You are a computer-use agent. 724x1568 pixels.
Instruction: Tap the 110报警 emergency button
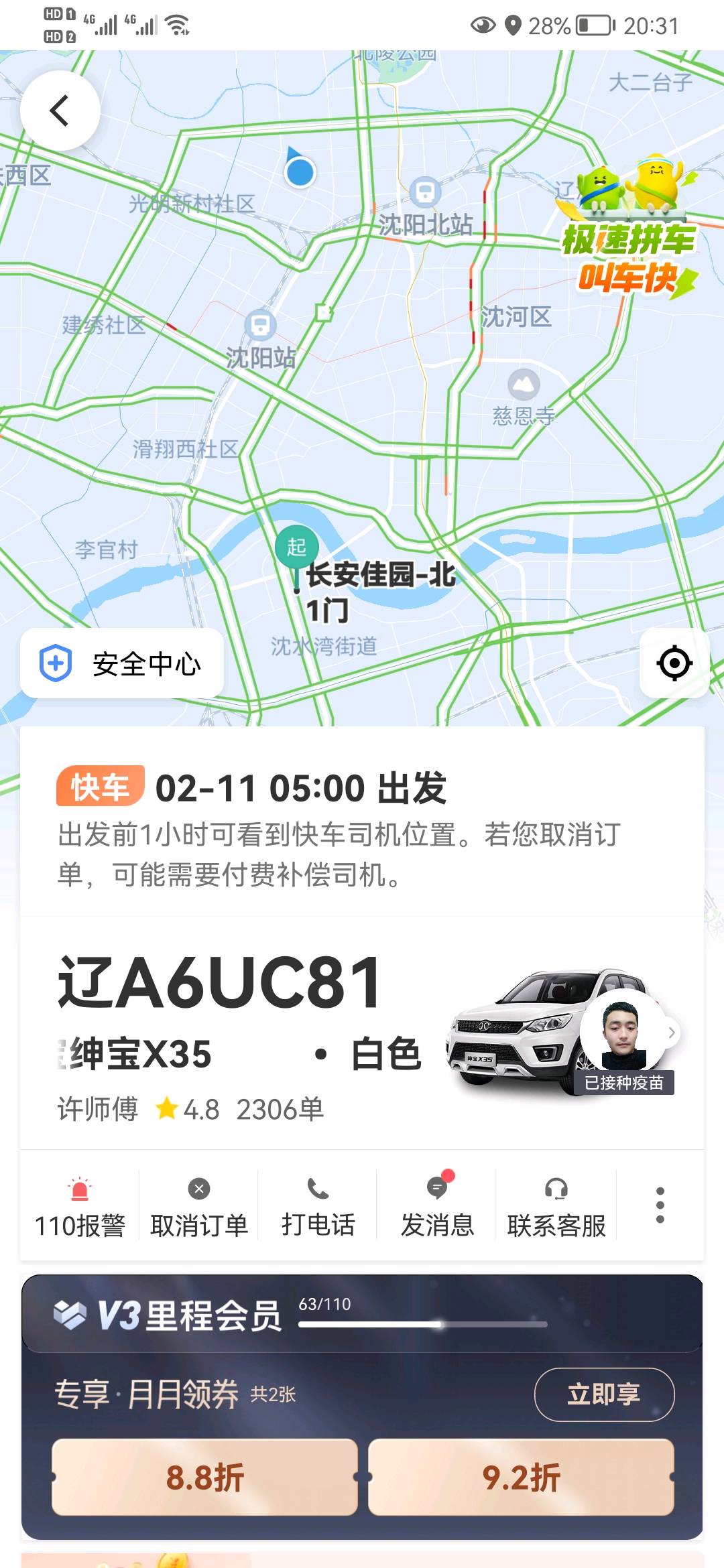(x=80, y=1207)
